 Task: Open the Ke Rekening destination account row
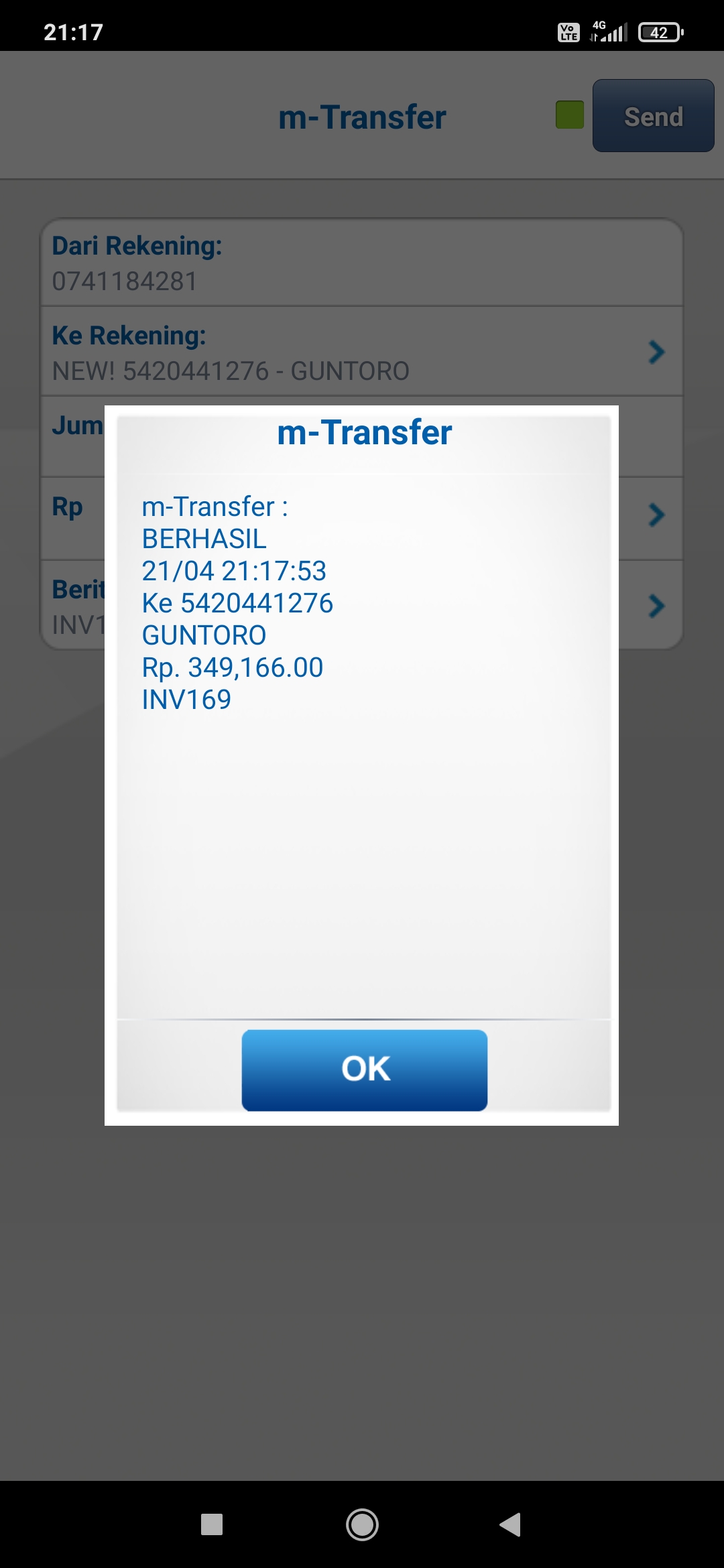[362, 352]
